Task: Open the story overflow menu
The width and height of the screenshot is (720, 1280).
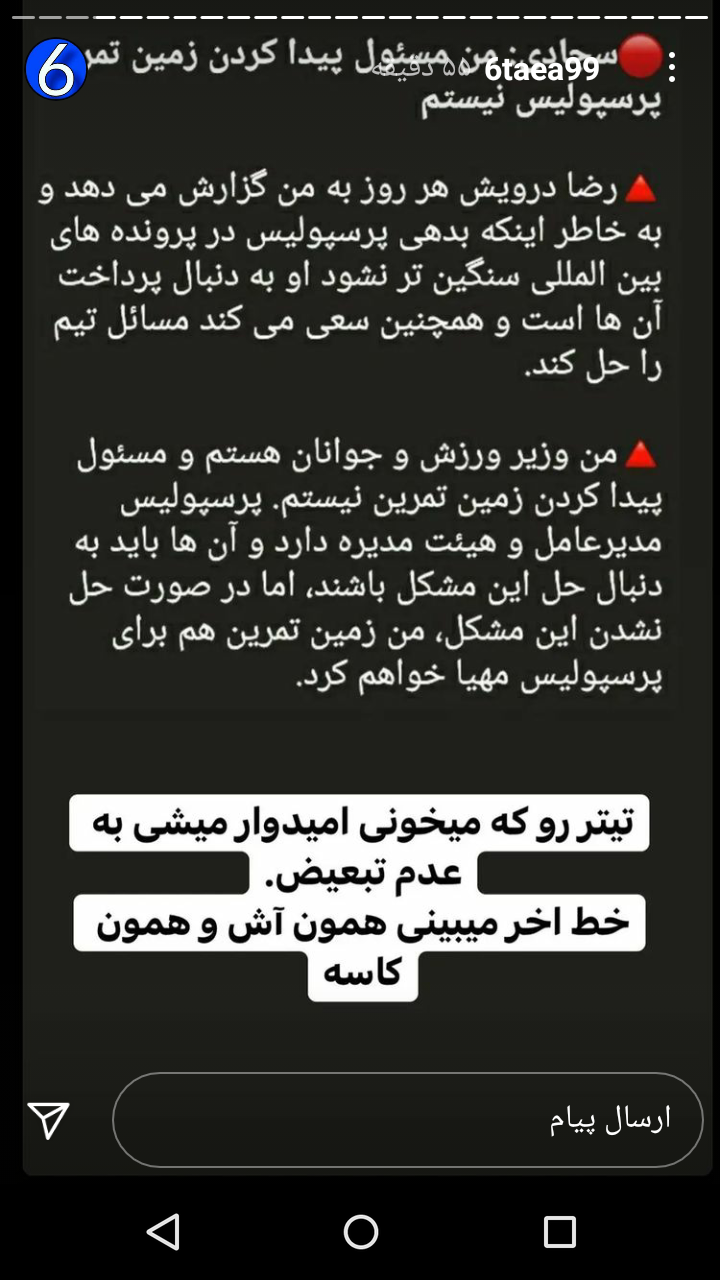Action: (672, 68)
